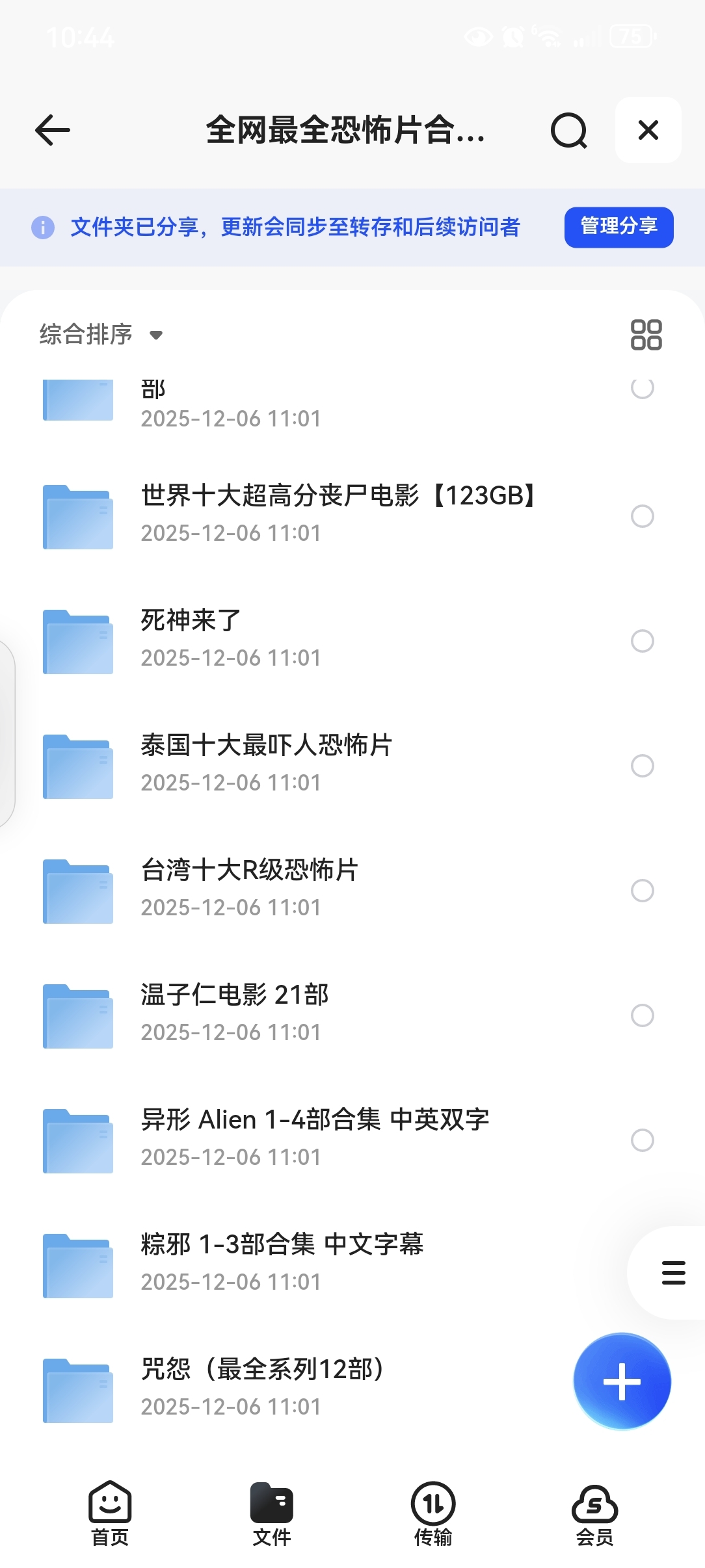Open the 综合排序 sort dropdown
This screenshot has height=1568, width=705.
(x=101, y=335)
